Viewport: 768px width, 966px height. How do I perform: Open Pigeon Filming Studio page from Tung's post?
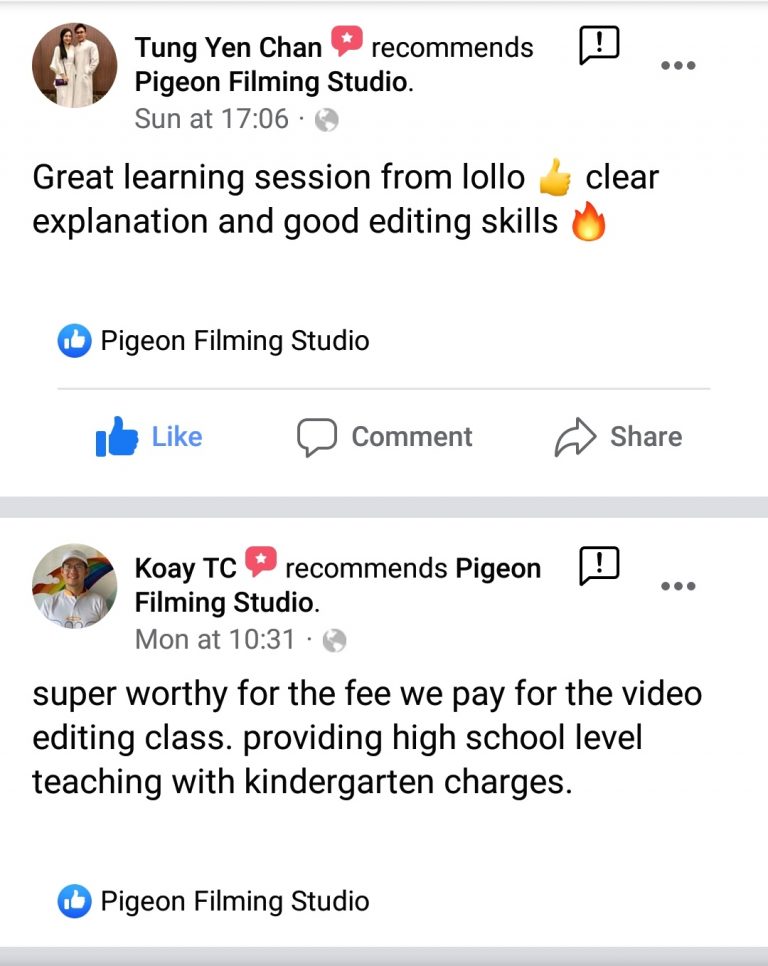pyautogui.click(x=272, y=82)
